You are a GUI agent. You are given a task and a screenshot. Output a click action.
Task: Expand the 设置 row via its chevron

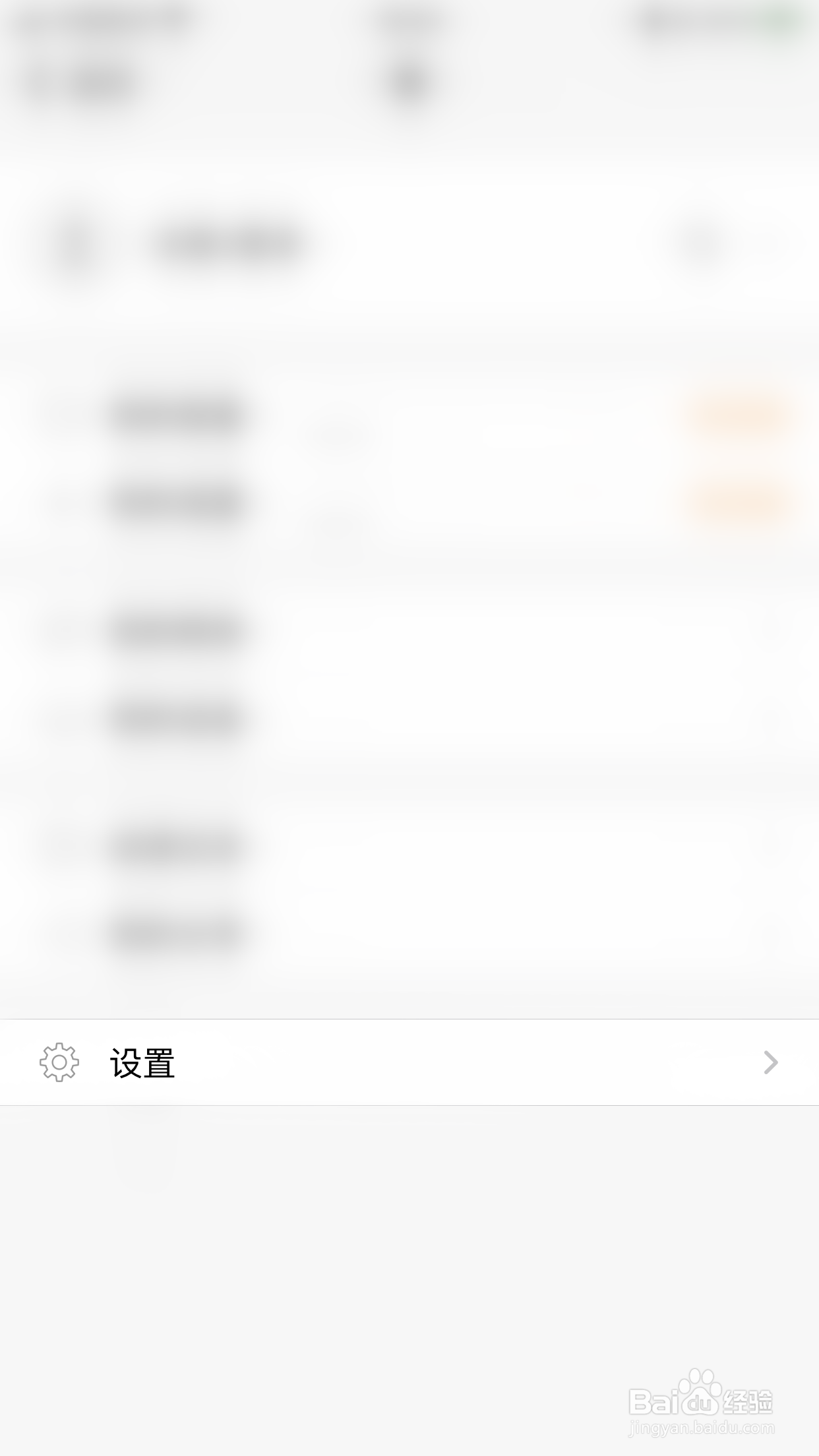pyautogui.click(x=770, y=1062)
